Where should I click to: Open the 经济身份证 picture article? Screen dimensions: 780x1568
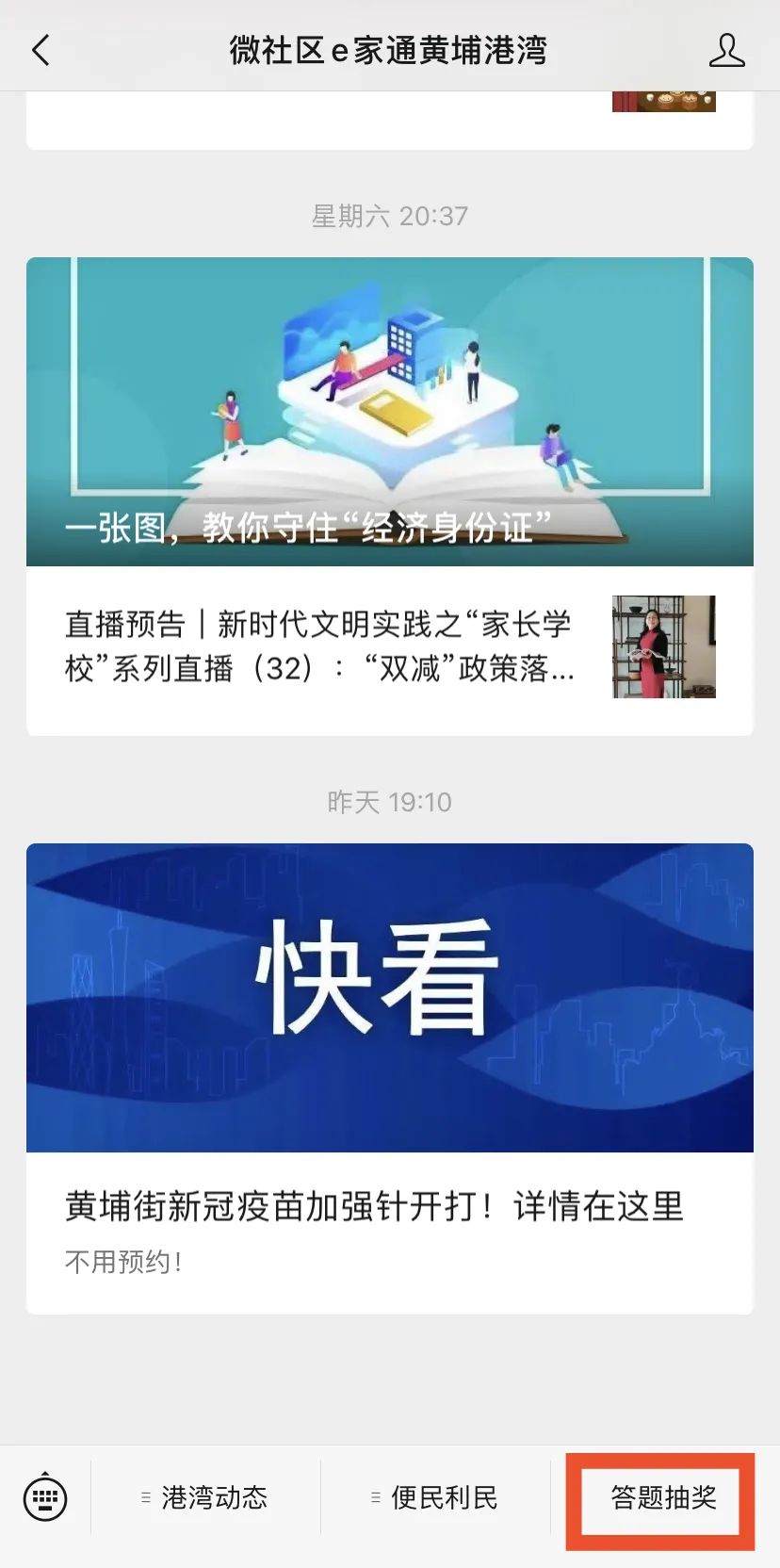(x=389, y=412)
